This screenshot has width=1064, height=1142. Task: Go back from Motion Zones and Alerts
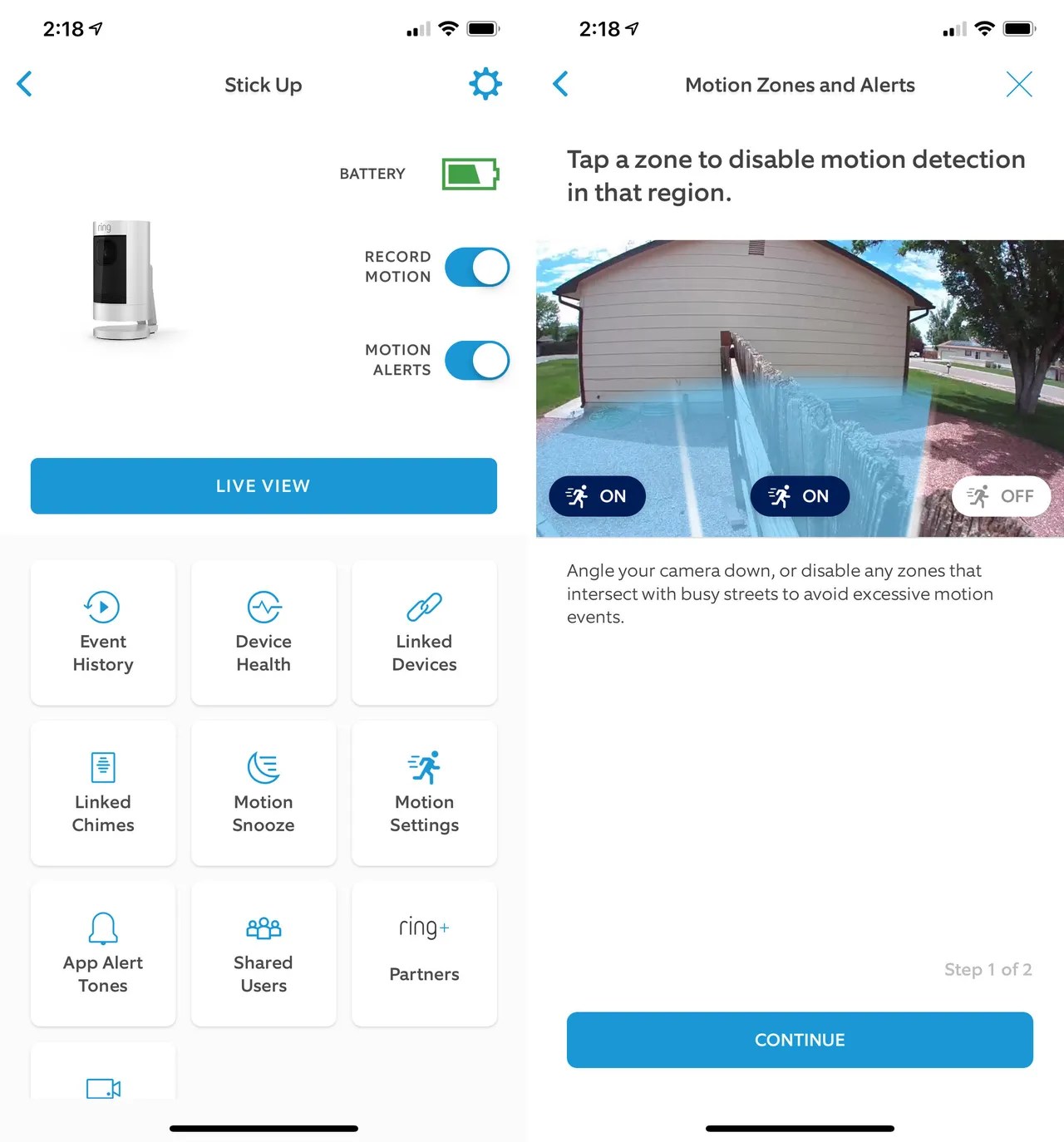[561, 84]
